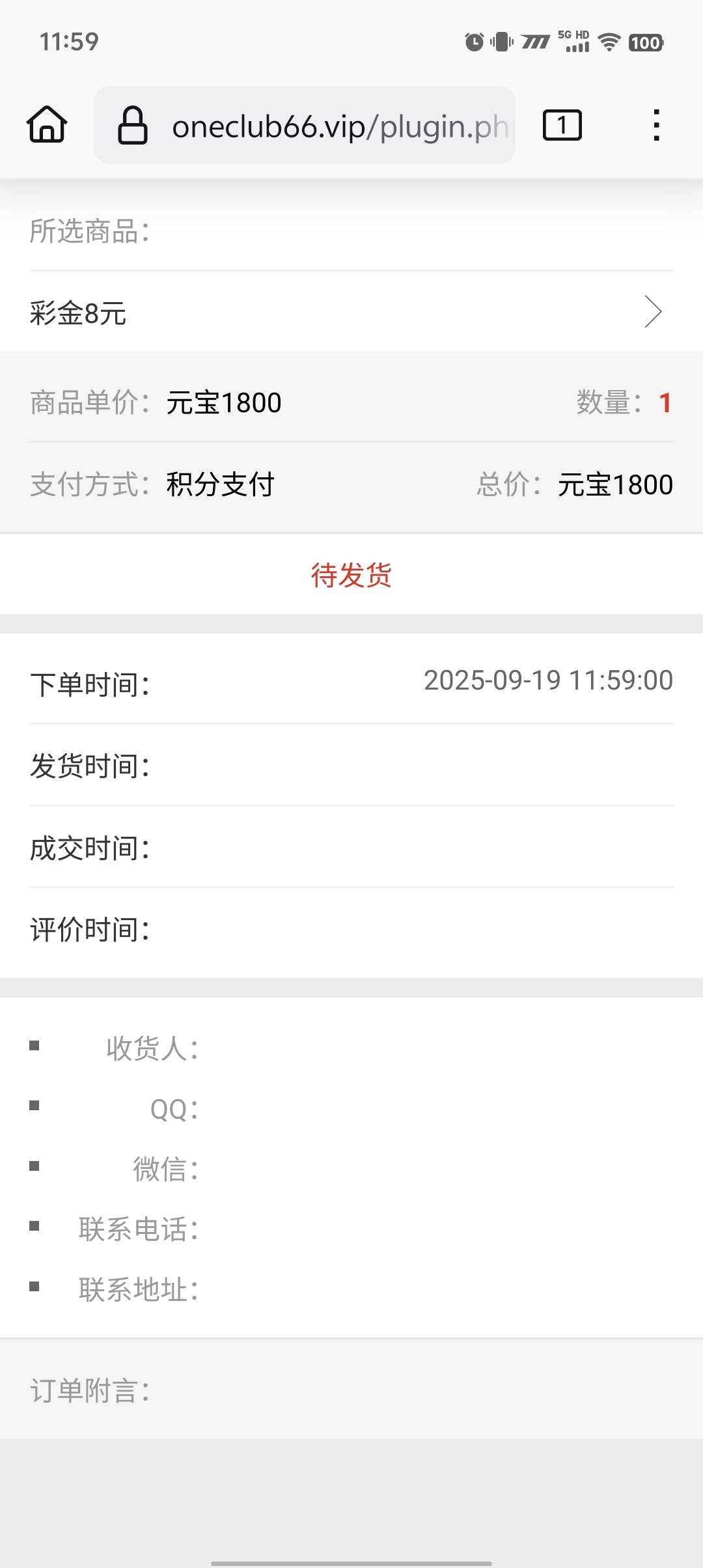Tap the browser home icon
Viewport: 703px width, 1568px height.
(x=47, y=124)
